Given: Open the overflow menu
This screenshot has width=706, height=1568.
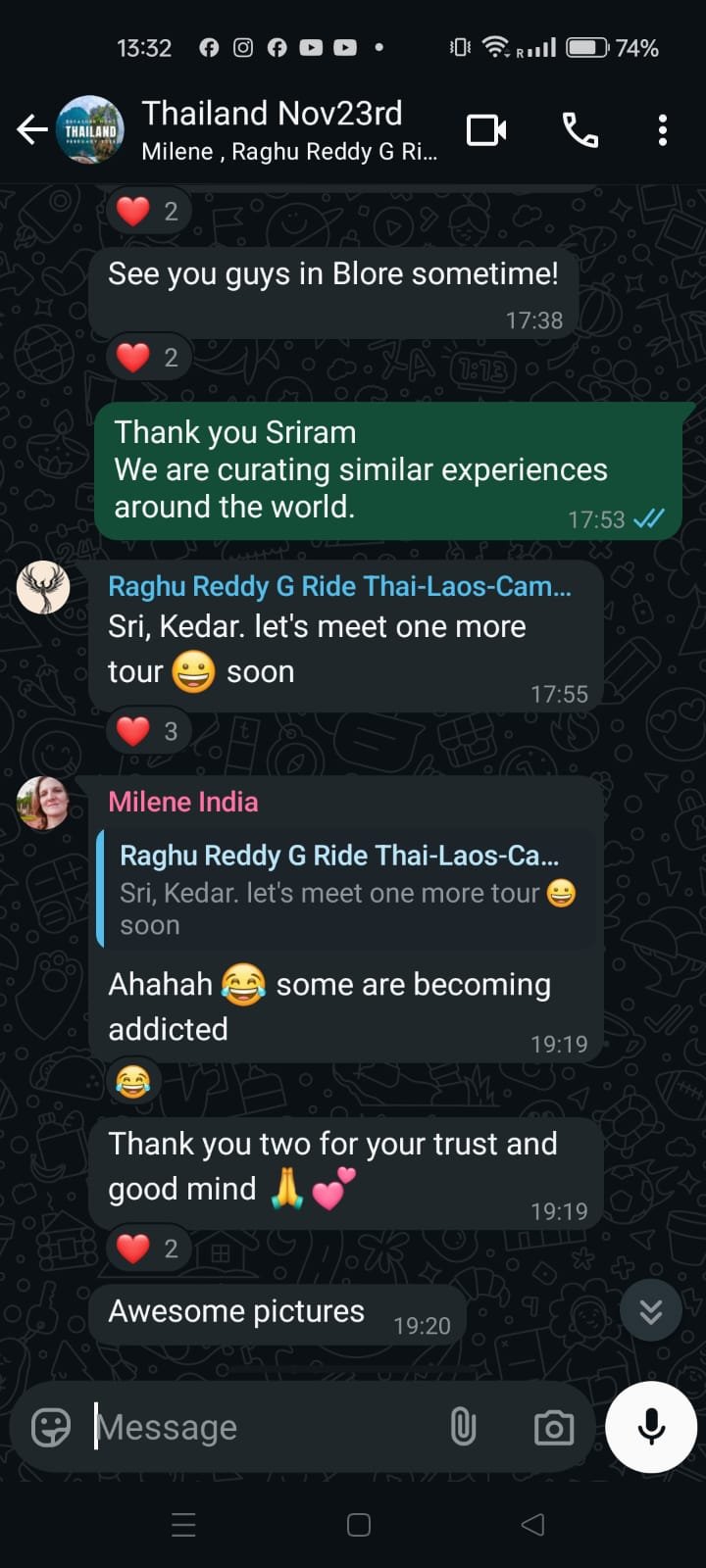Looking at the screenshot, I should coord(663,129).
